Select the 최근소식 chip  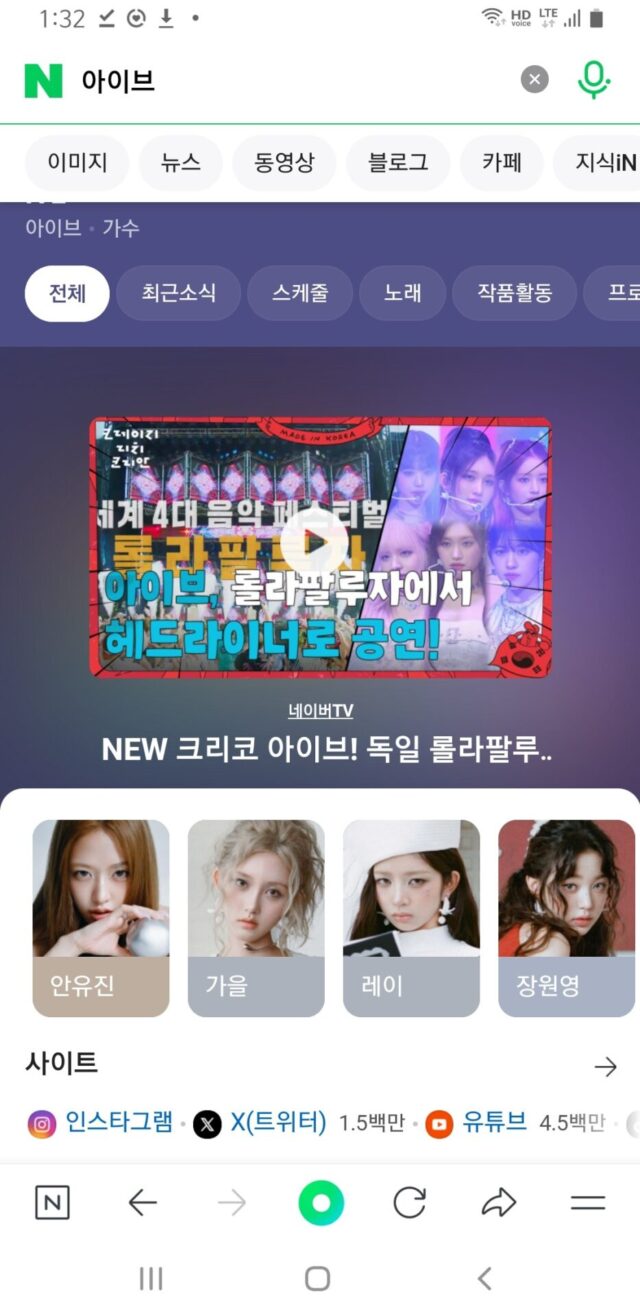(x=178, y=293)
